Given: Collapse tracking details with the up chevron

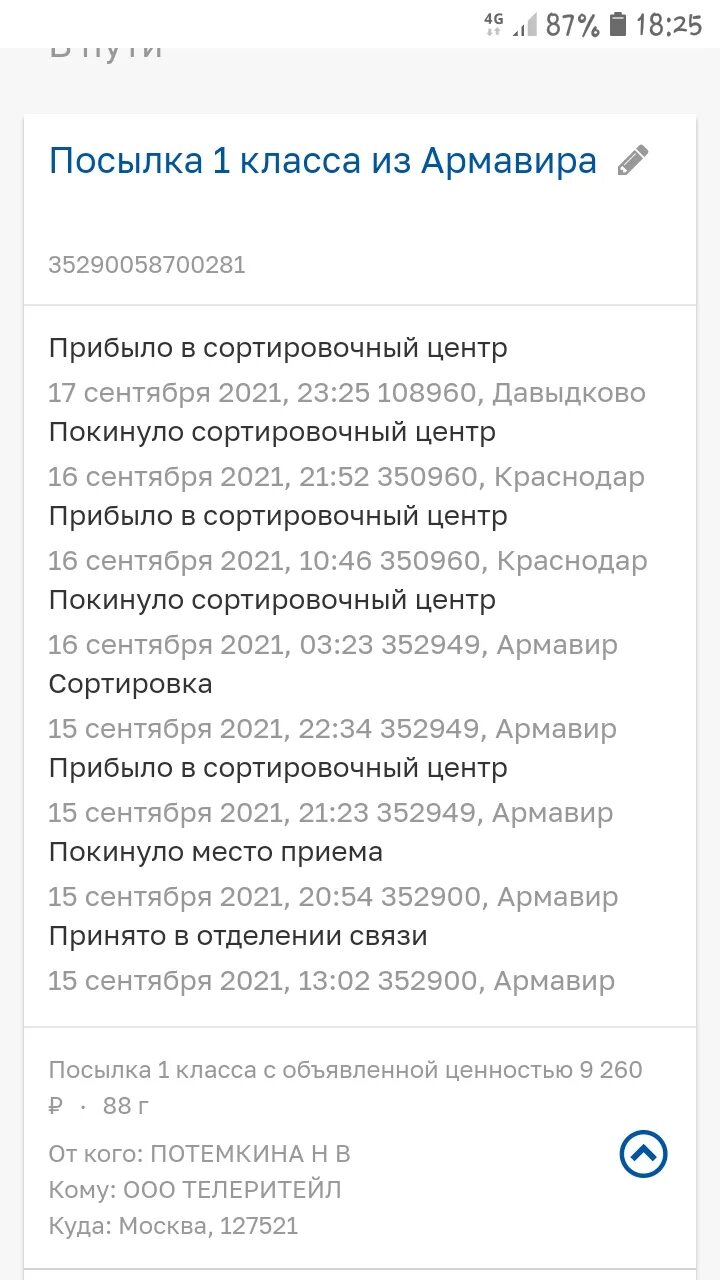Looking at the screenshot, I should [x=643, y=1155].
